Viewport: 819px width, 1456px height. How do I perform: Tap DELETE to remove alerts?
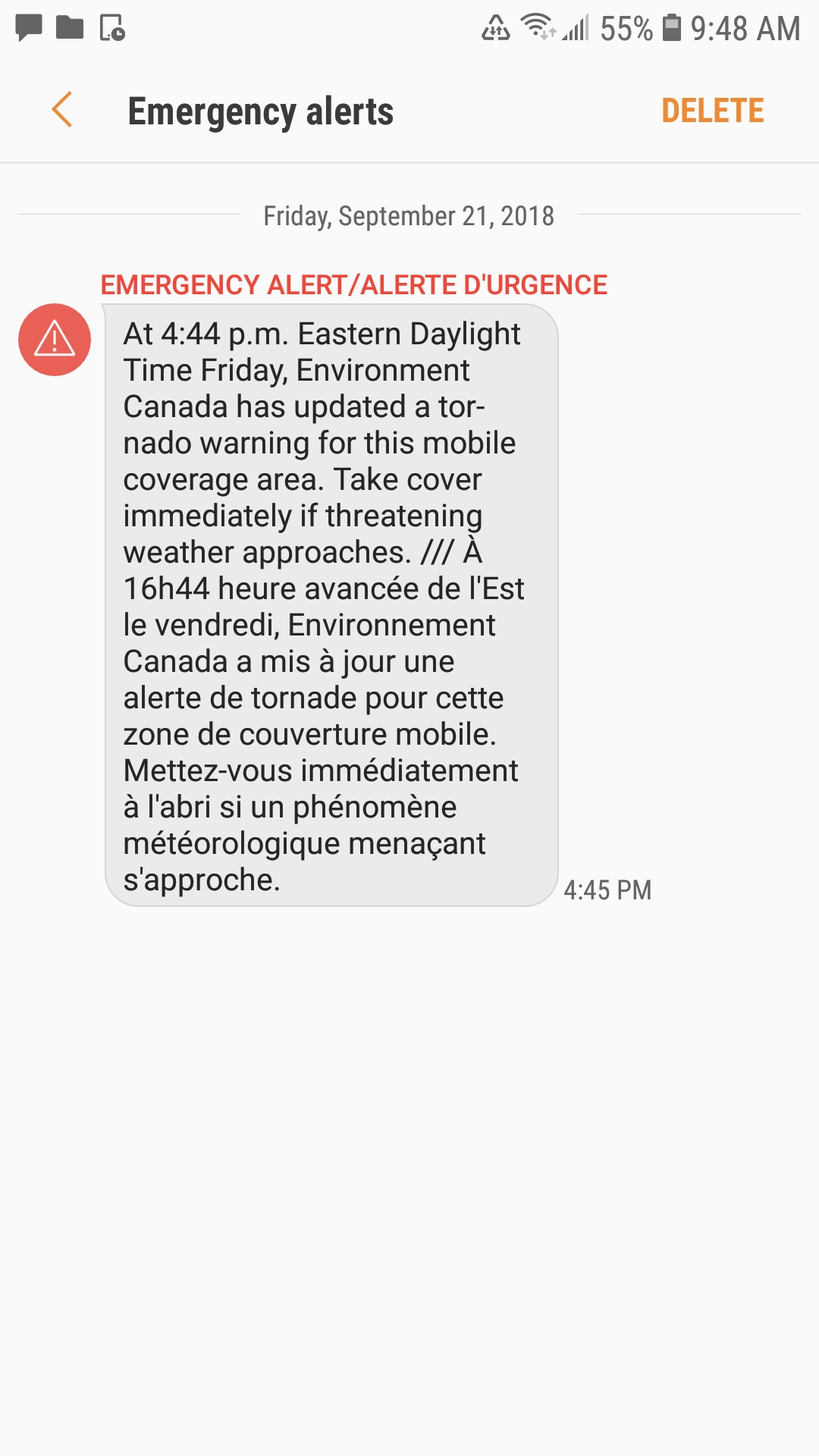pos(712,111)
